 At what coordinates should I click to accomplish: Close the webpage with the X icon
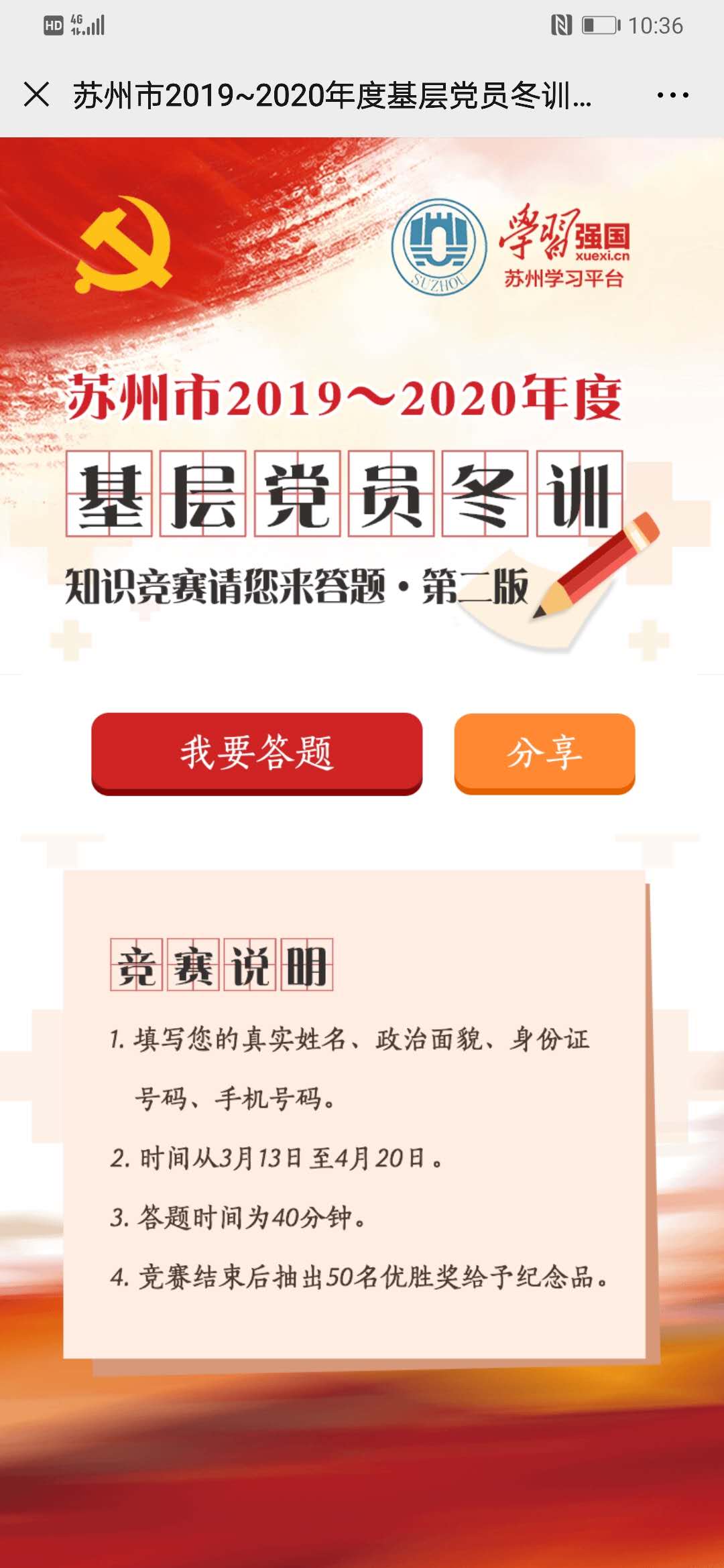36,94
